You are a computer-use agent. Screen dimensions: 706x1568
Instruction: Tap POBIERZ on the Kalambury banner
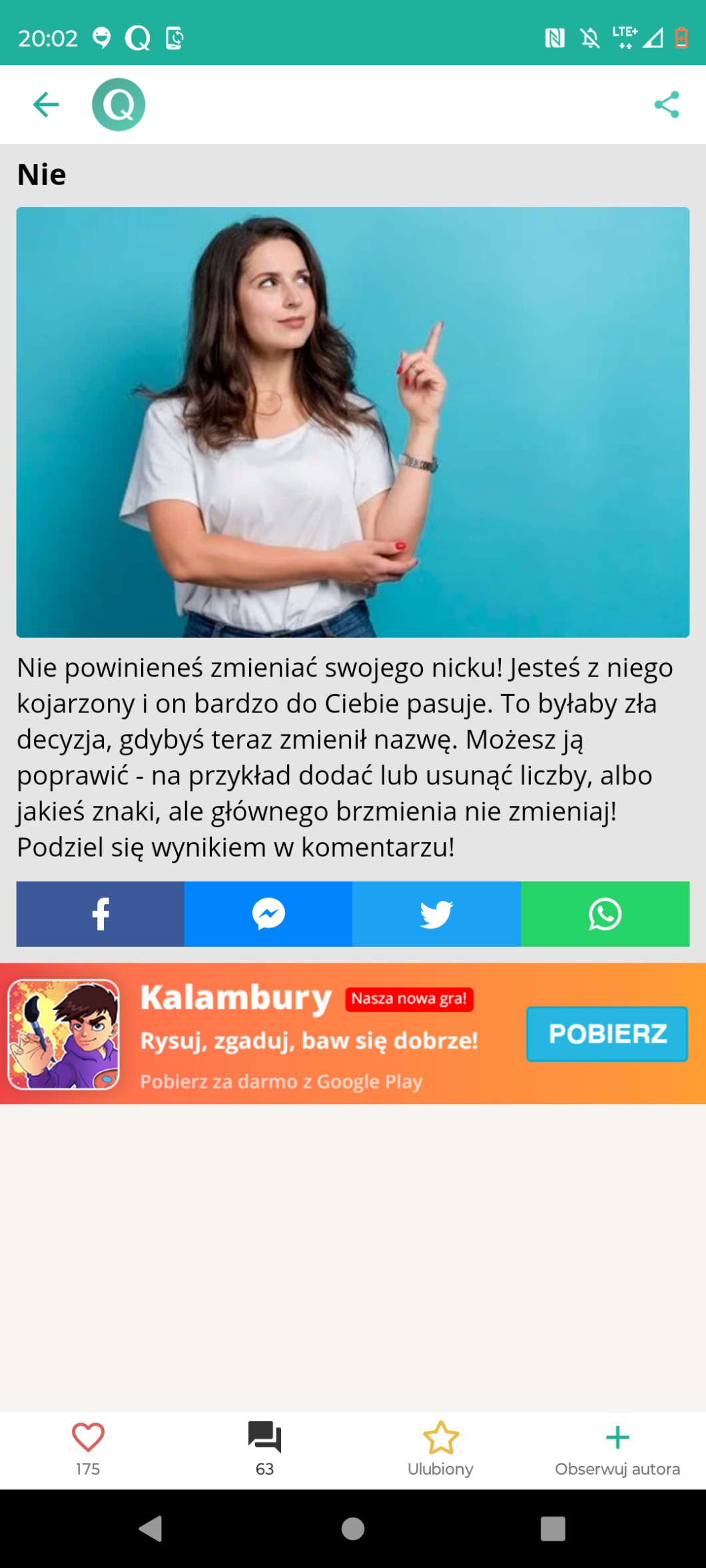[x=607, y=1033]
